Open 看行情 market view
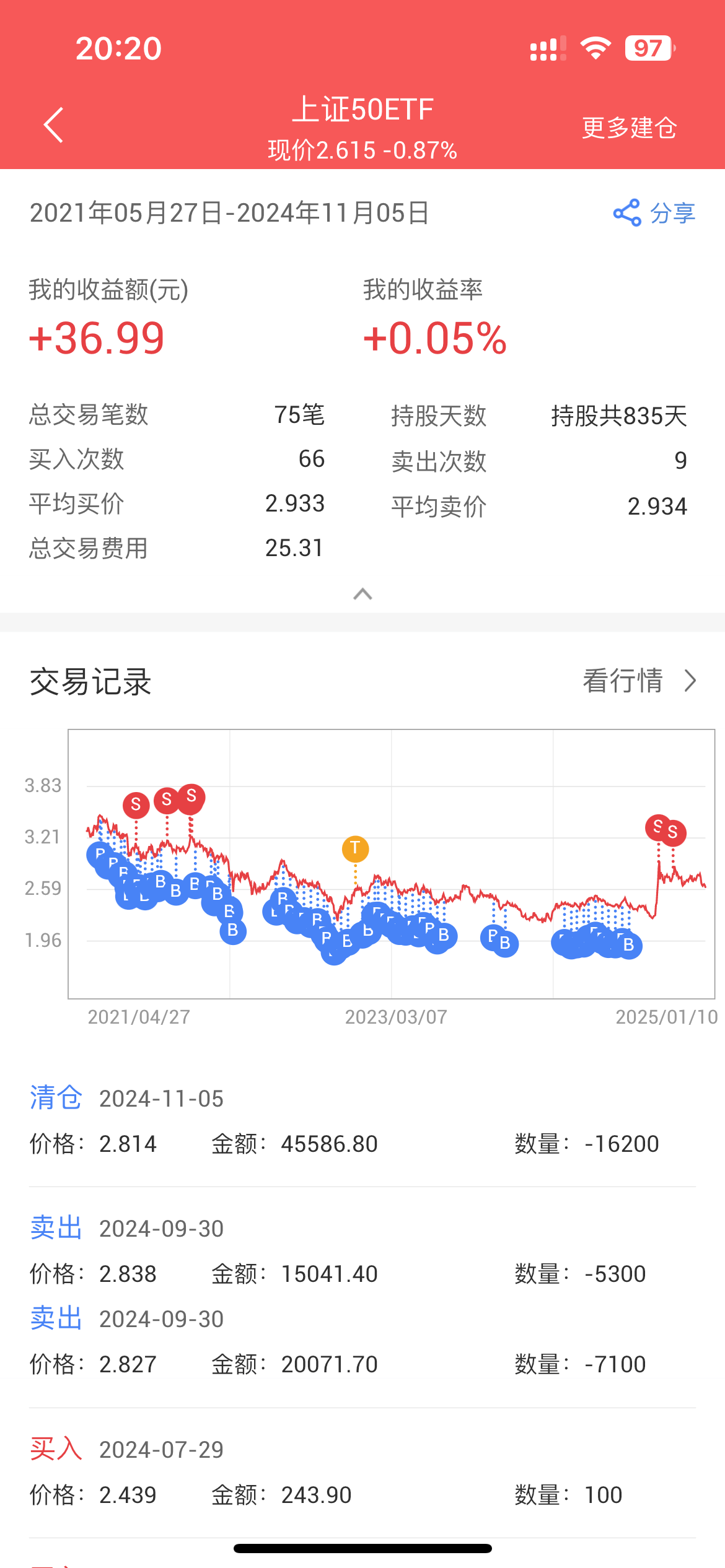 tap(639, 681)
